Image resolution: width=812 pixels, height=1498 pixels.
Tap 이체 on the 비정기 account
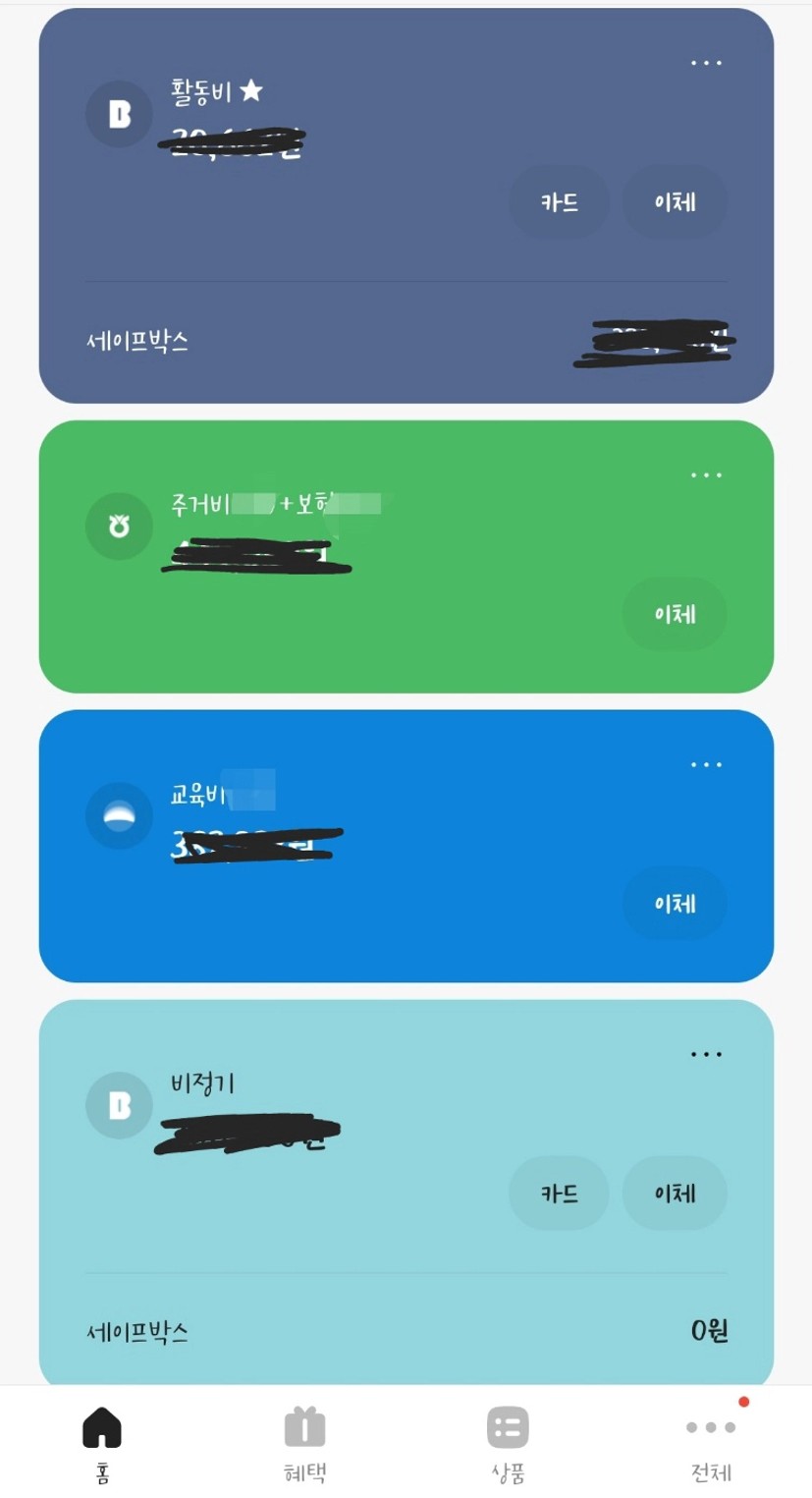[x=675, y=1193]
